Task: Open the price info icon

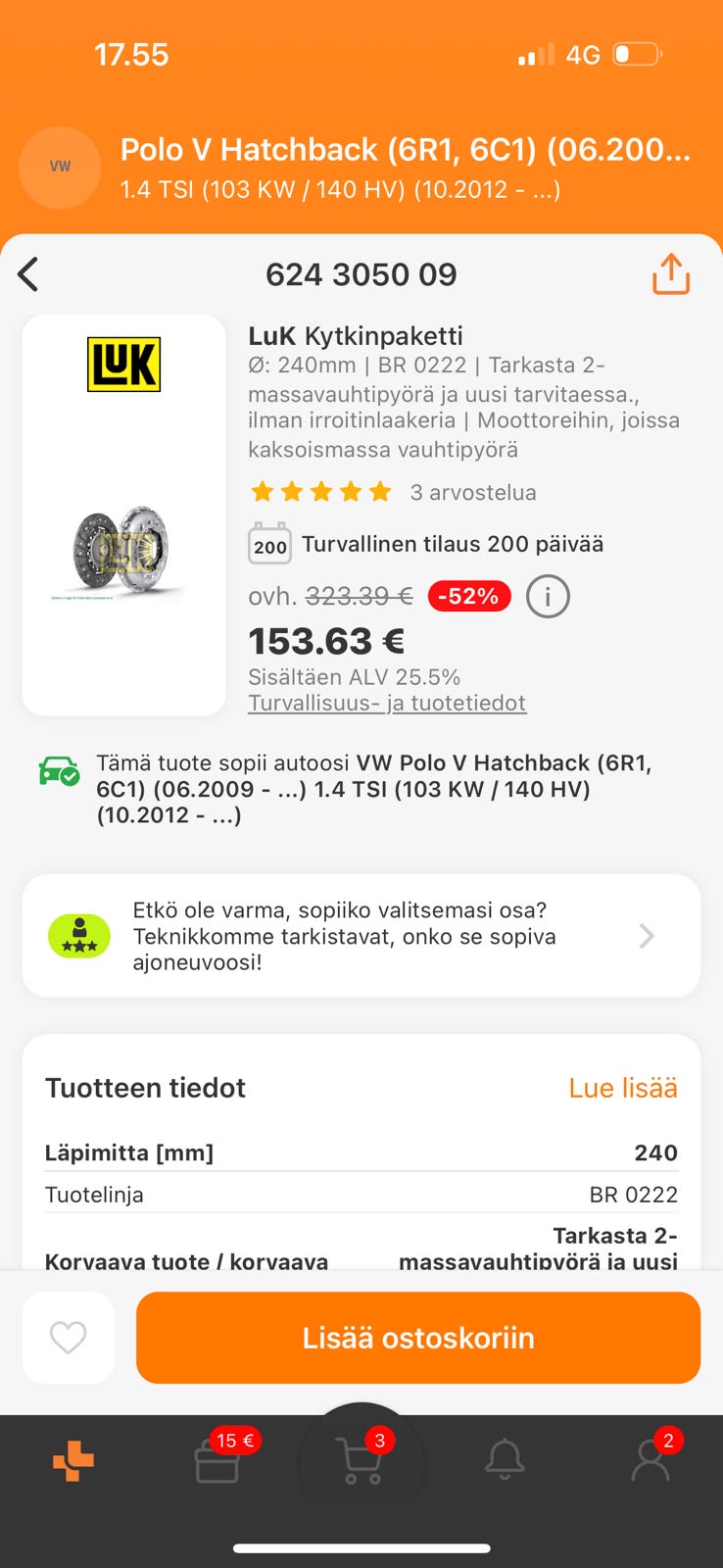Action: point(548,596)
